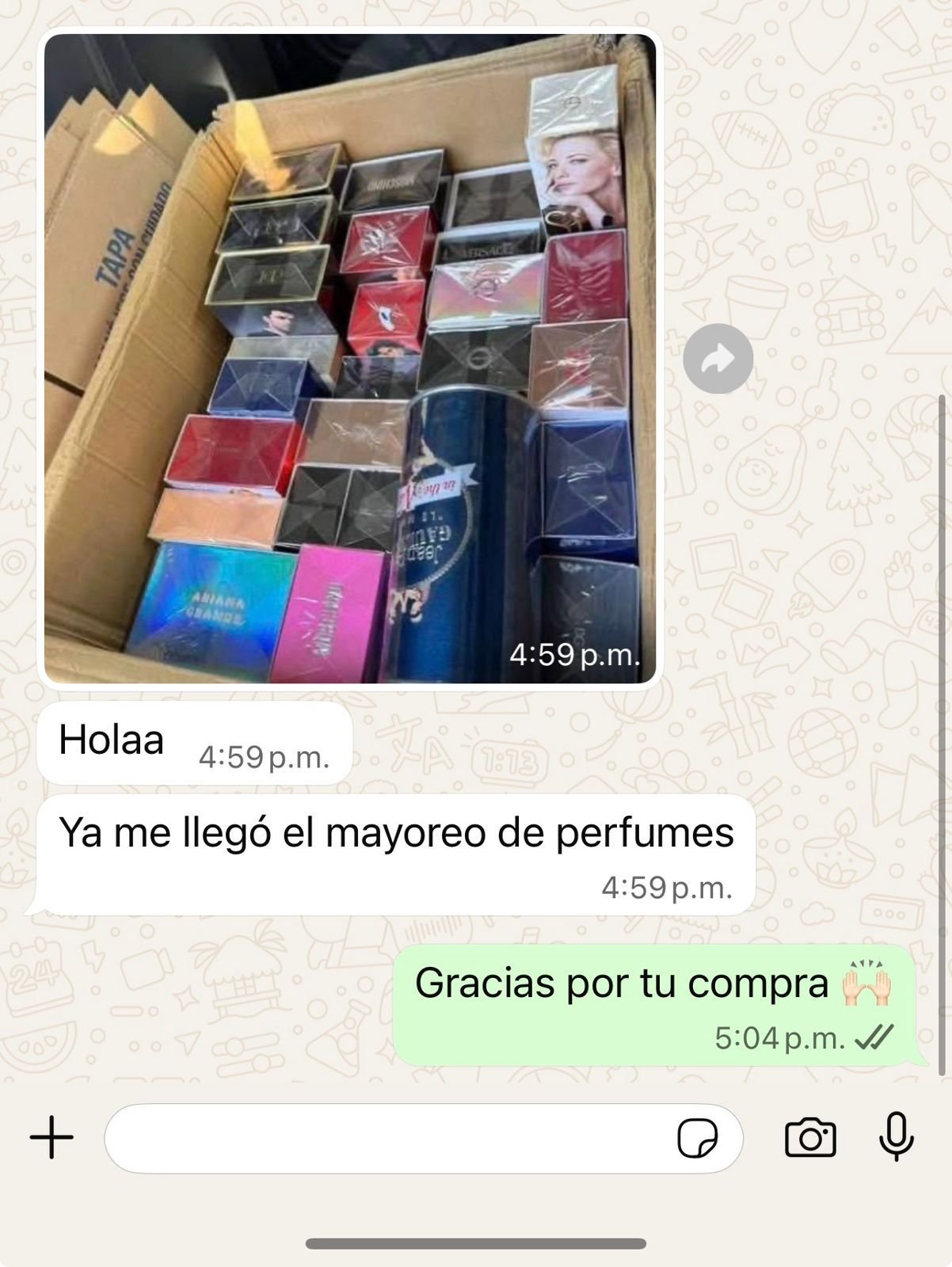Tap the microphone to record voice

tap(897, 1137)
